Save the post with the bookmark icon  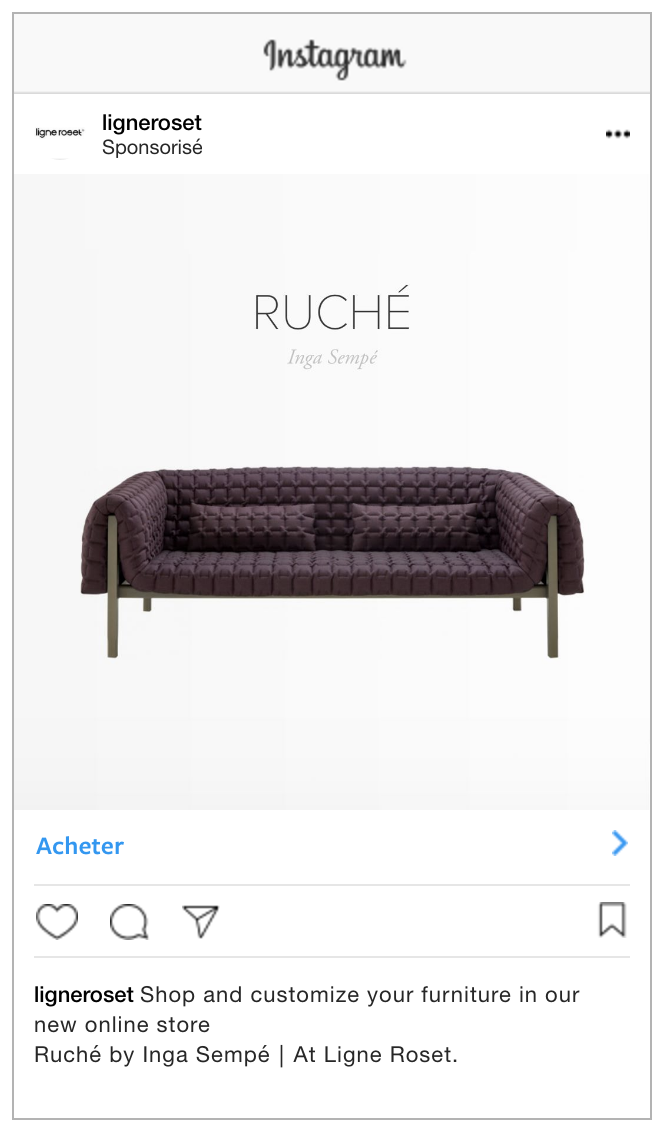612,919
